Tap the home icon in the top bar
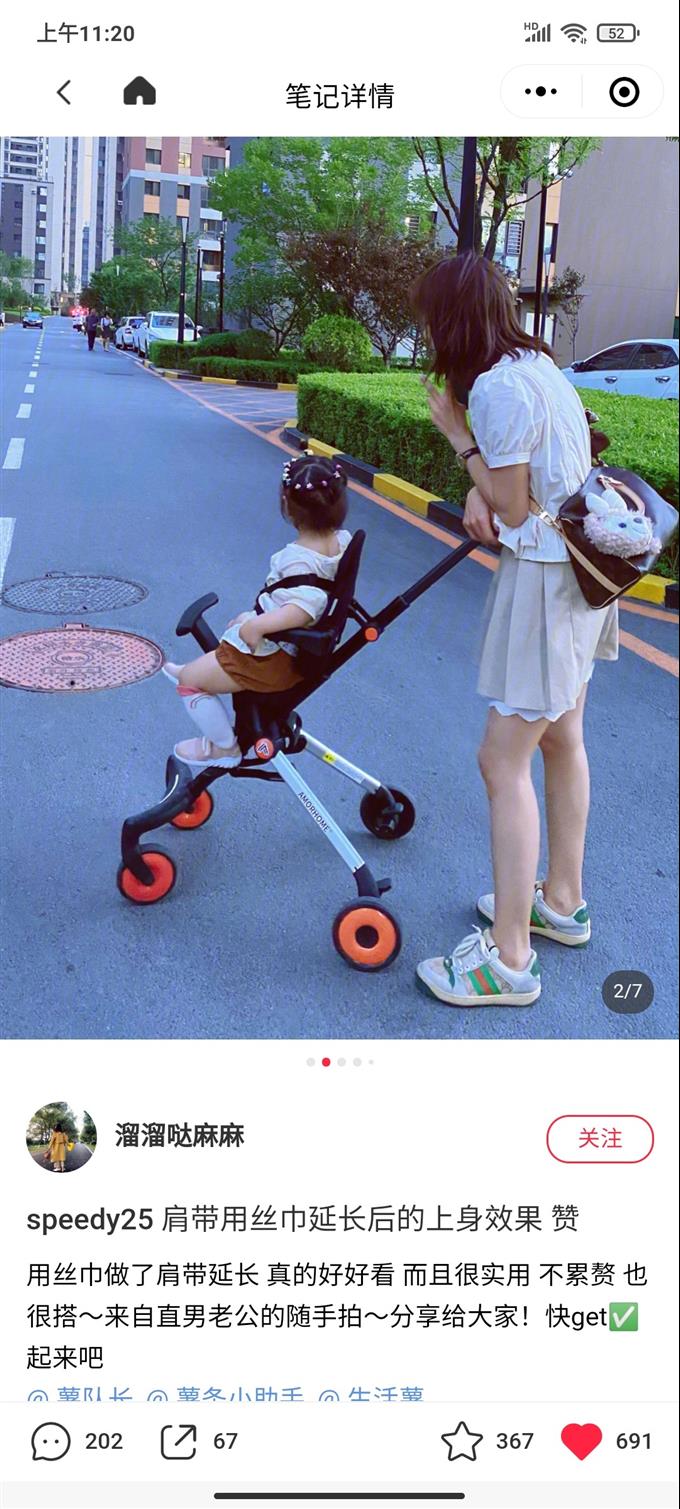680x1509 pixels. (139, 92)
